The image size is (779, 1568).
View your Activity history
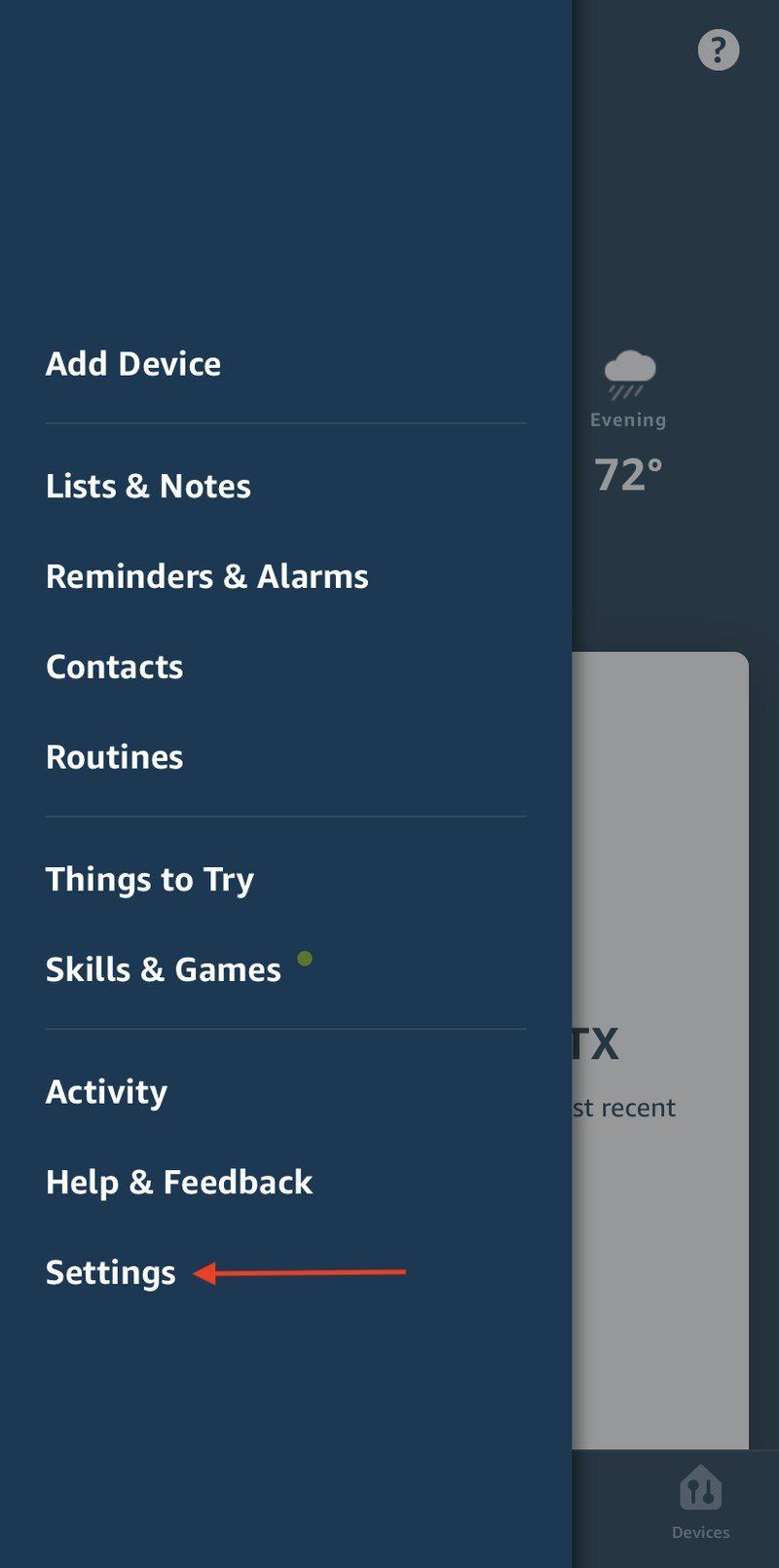point(106,1091)
